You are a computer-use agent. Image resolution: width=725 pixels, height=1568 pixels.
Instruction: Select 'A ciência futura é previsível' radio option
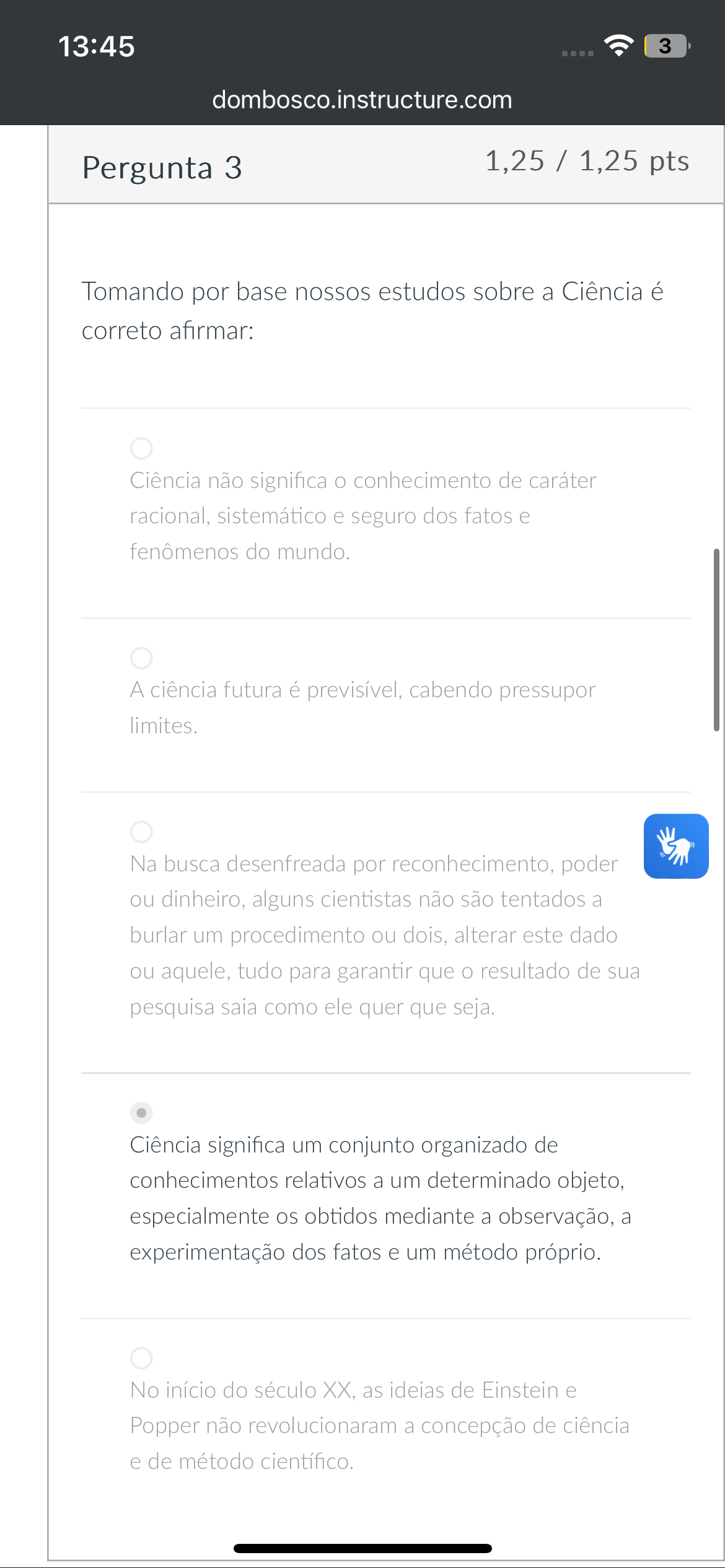pos(141,658)
